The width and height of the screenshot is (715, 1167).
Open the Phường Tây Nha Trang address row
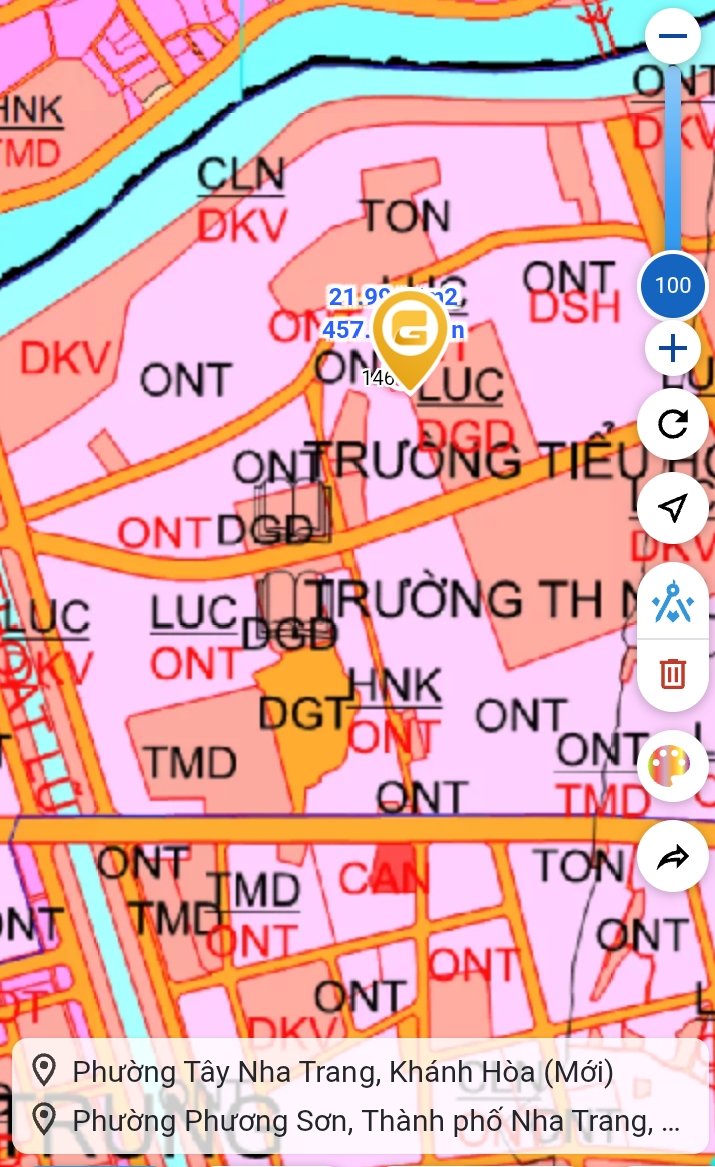pos(342,1072)
